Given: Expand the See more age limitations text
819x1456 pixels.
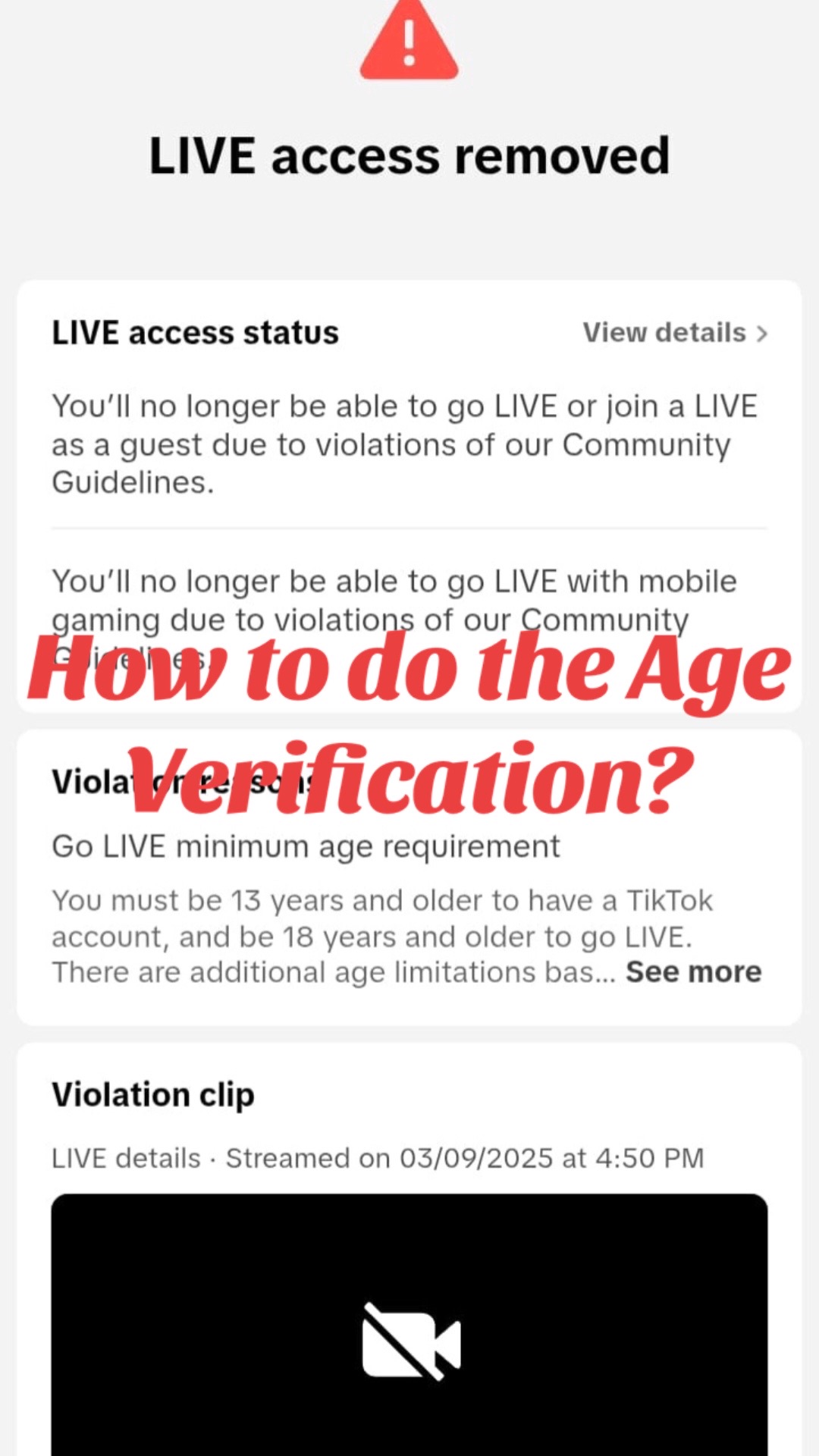Looking at the screenshot, I should click(x=693, y=971).
